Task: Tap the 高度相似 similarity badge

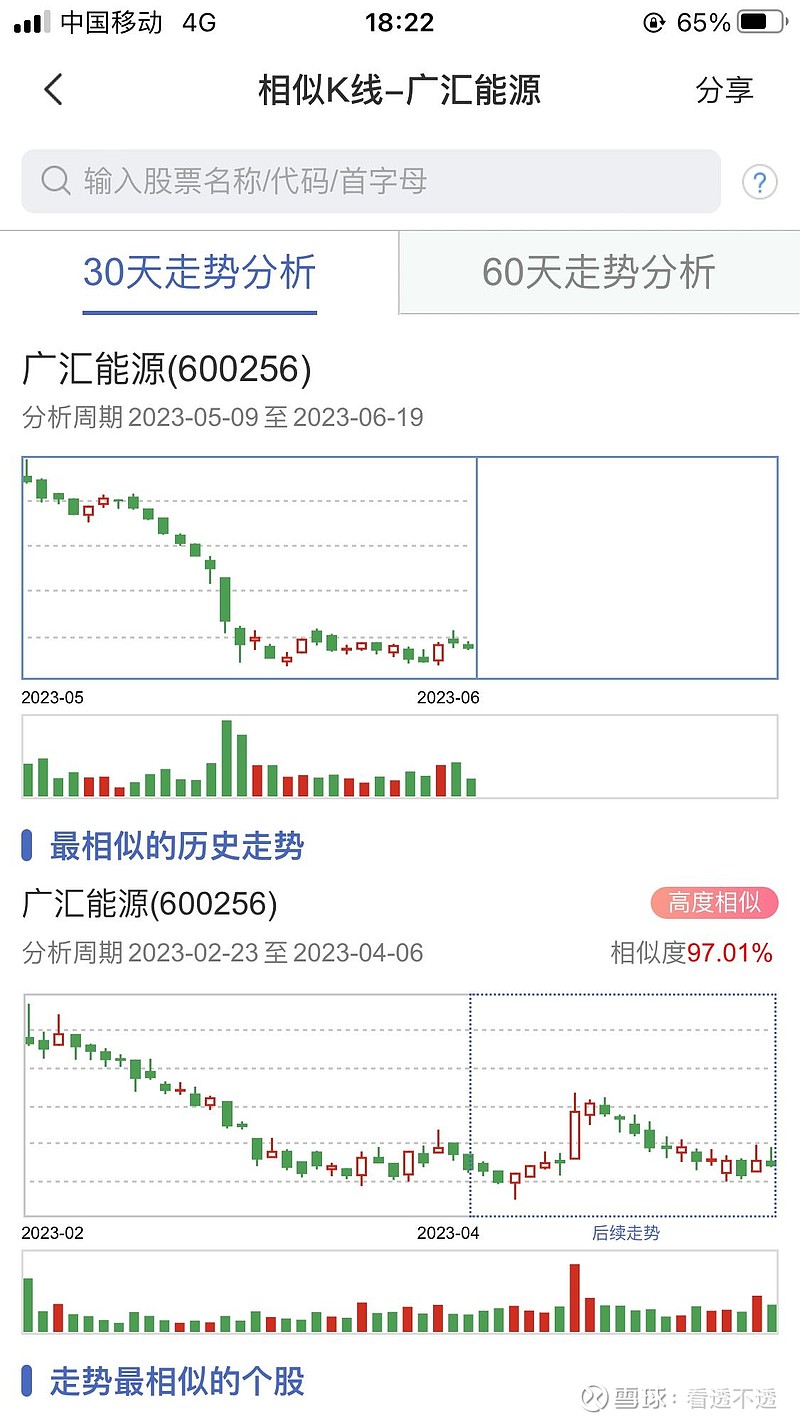Action: click(x=714, y=903)
